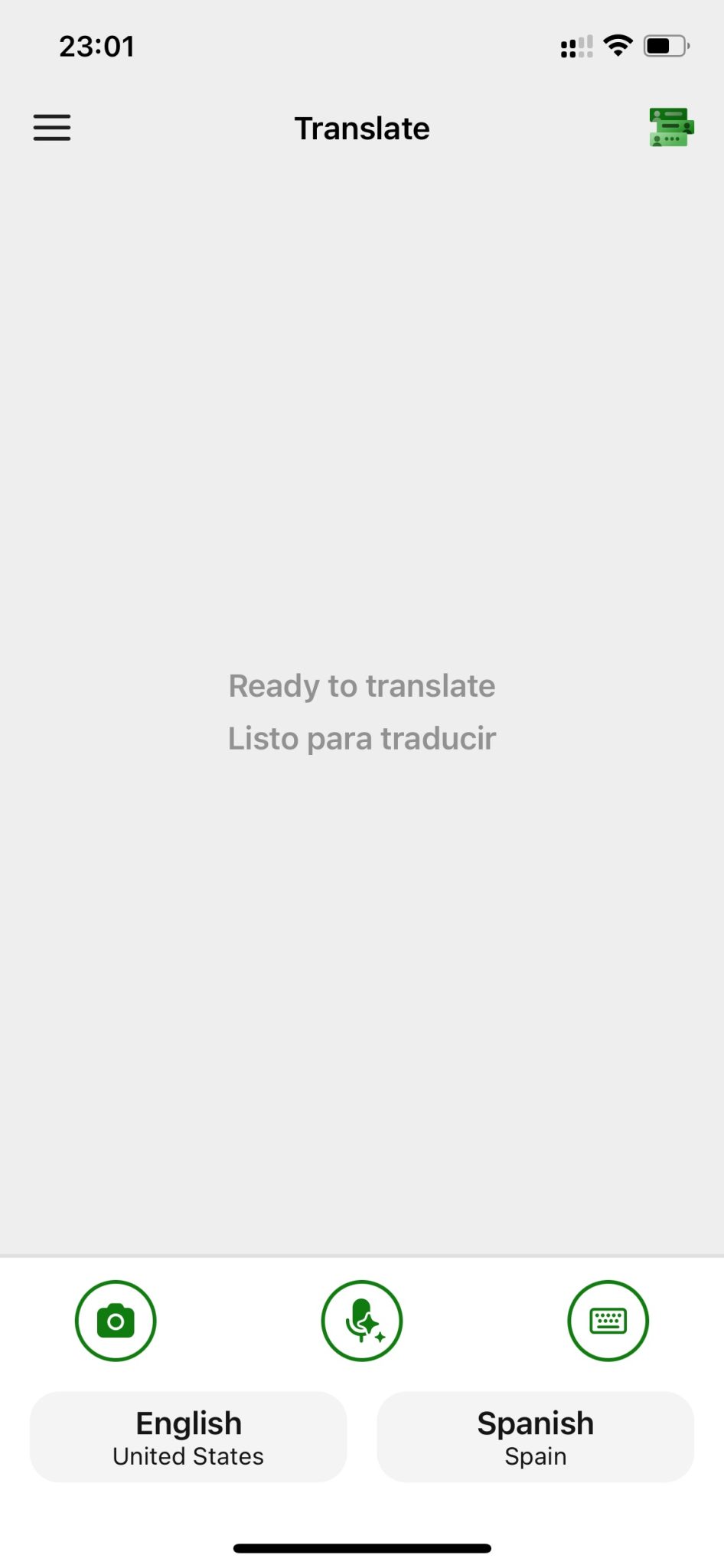The height and width of the screenshot is (1568, 724).
Task: Tap Listo para traducir text
Action: coord(361,737)
